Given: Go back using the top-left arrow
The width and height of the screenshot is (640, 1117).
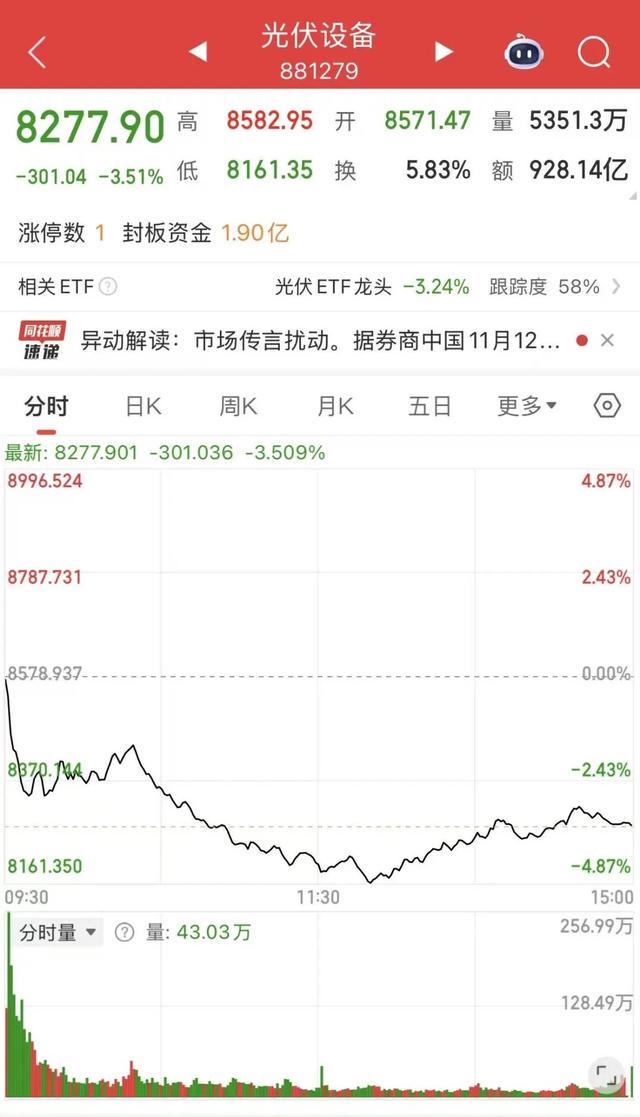Looking at the screenshot, I should pyautogui.click(x=37, y=52).
